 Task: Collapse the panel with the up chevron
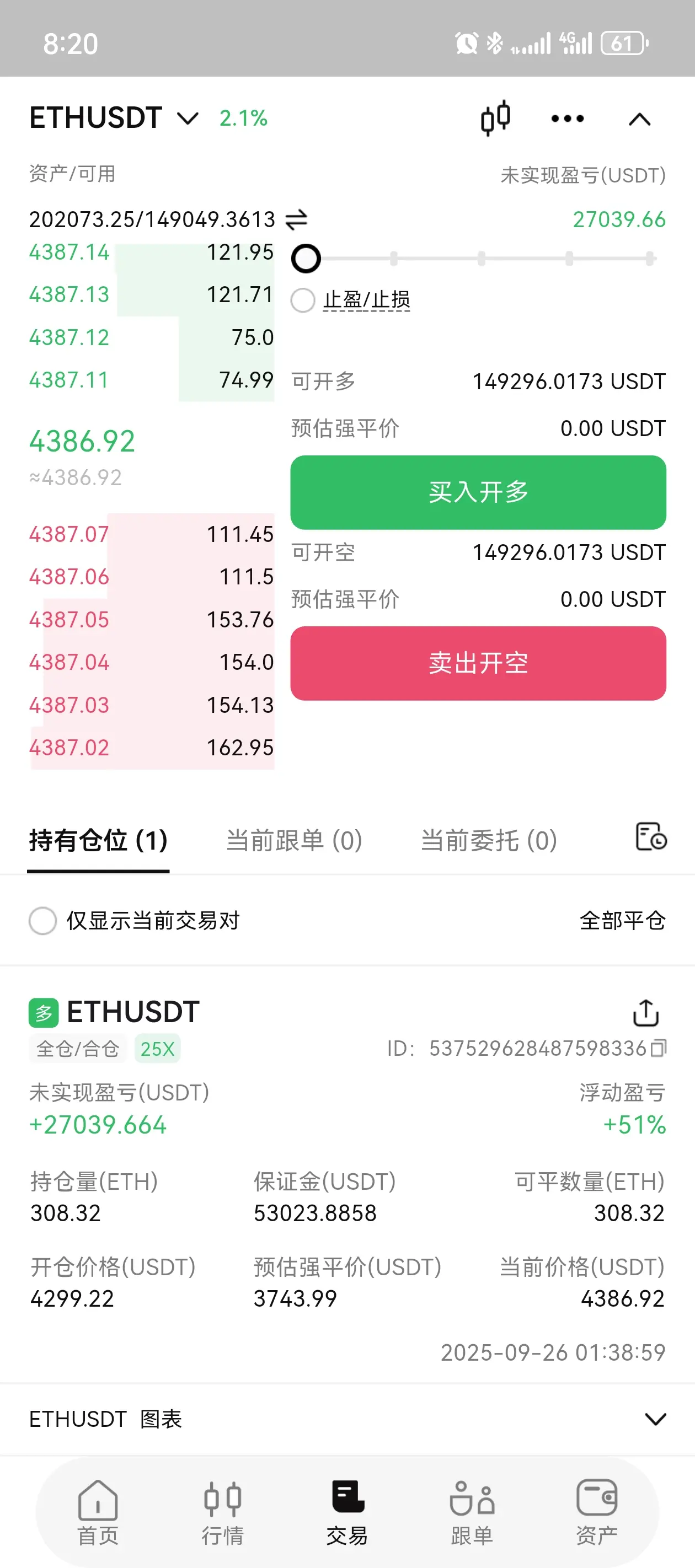pyautogui.click(x=639, y=119)
